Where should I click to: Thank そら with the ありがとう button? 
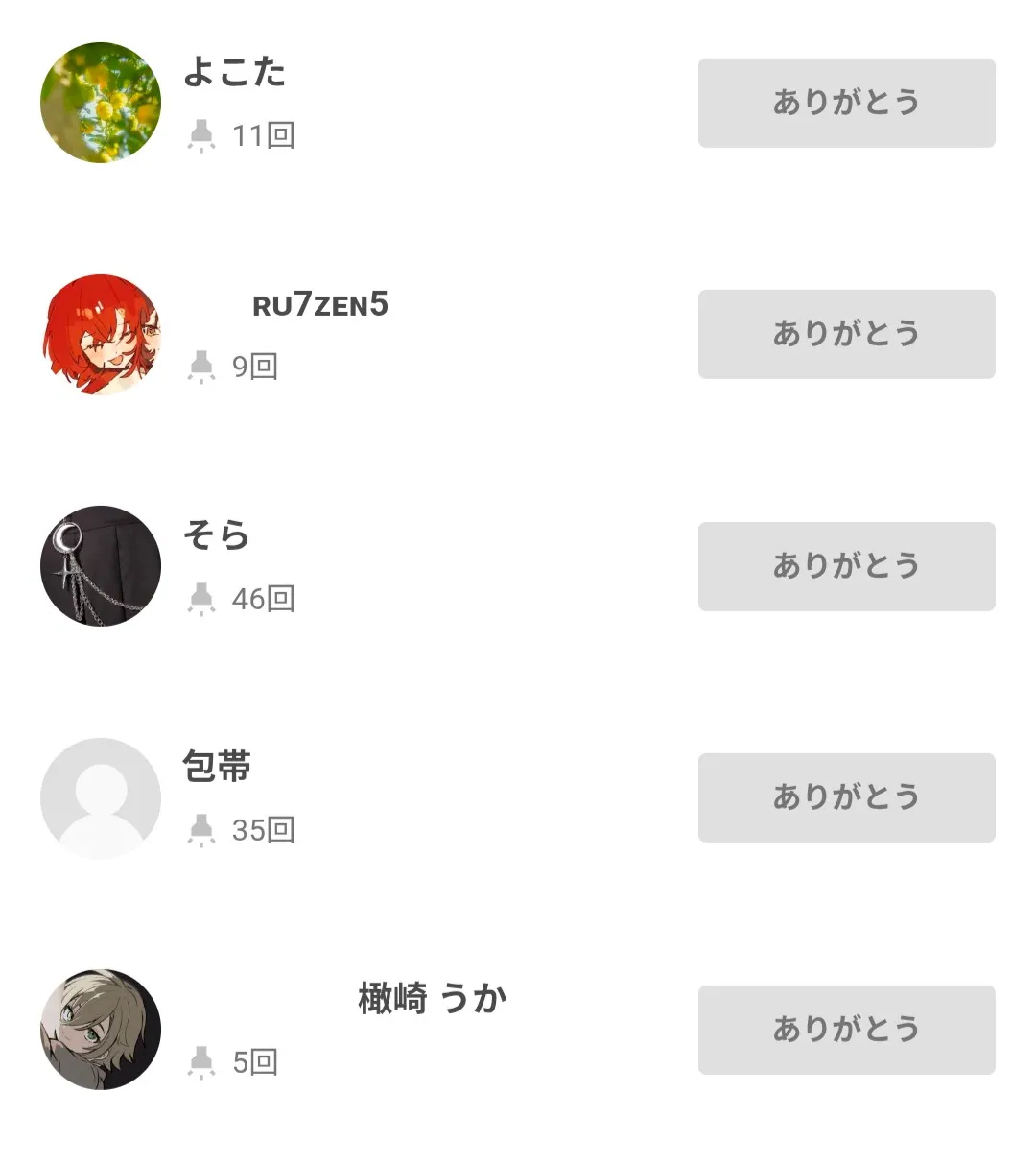click(846, 566)
